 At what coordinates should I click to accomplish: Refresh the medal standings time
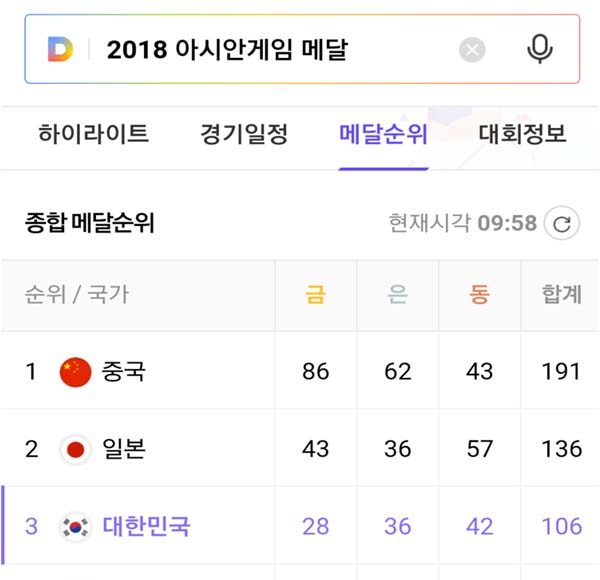coord(562,223)
